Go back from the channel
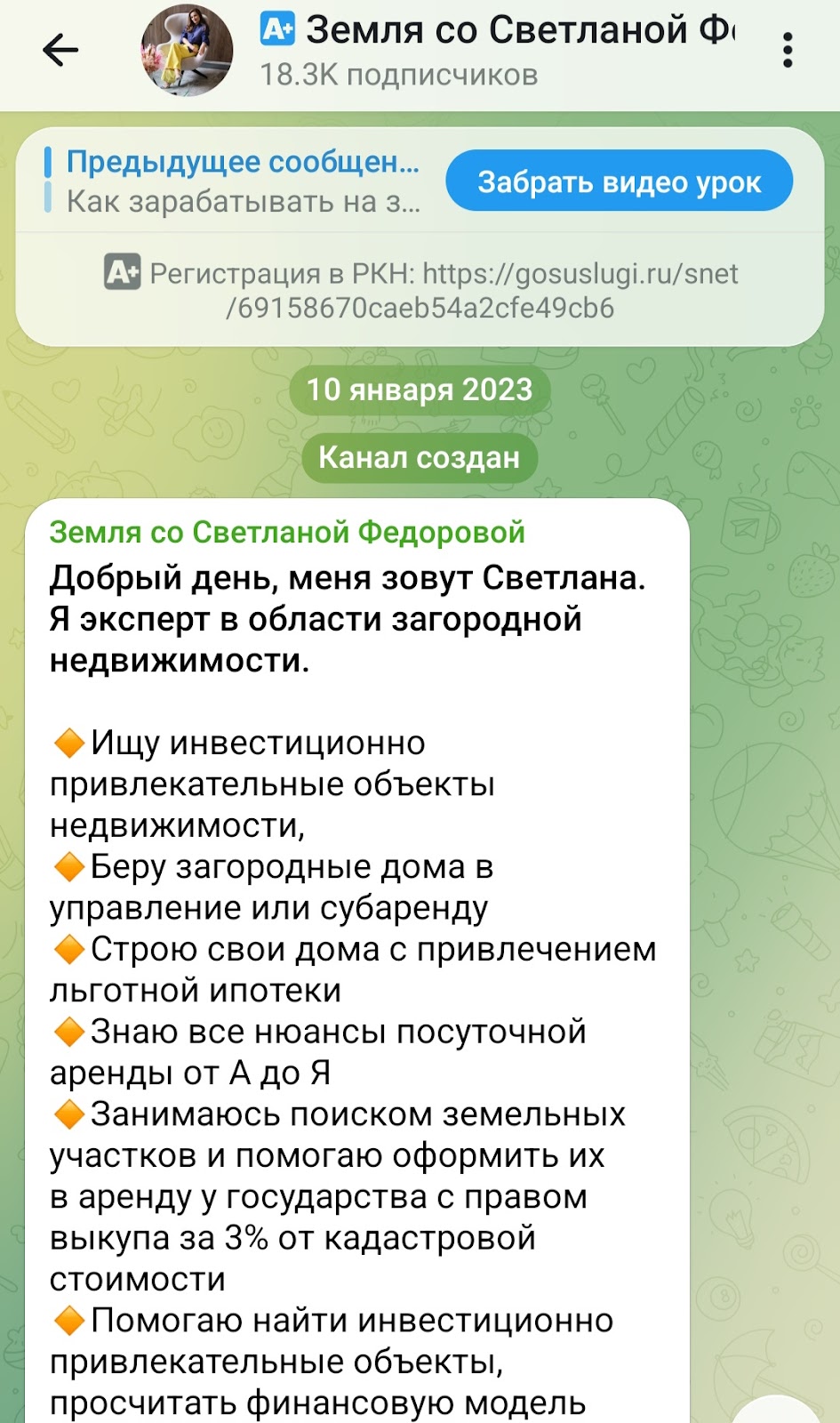This screenshot has width=840, height=1423. (60, 51)
